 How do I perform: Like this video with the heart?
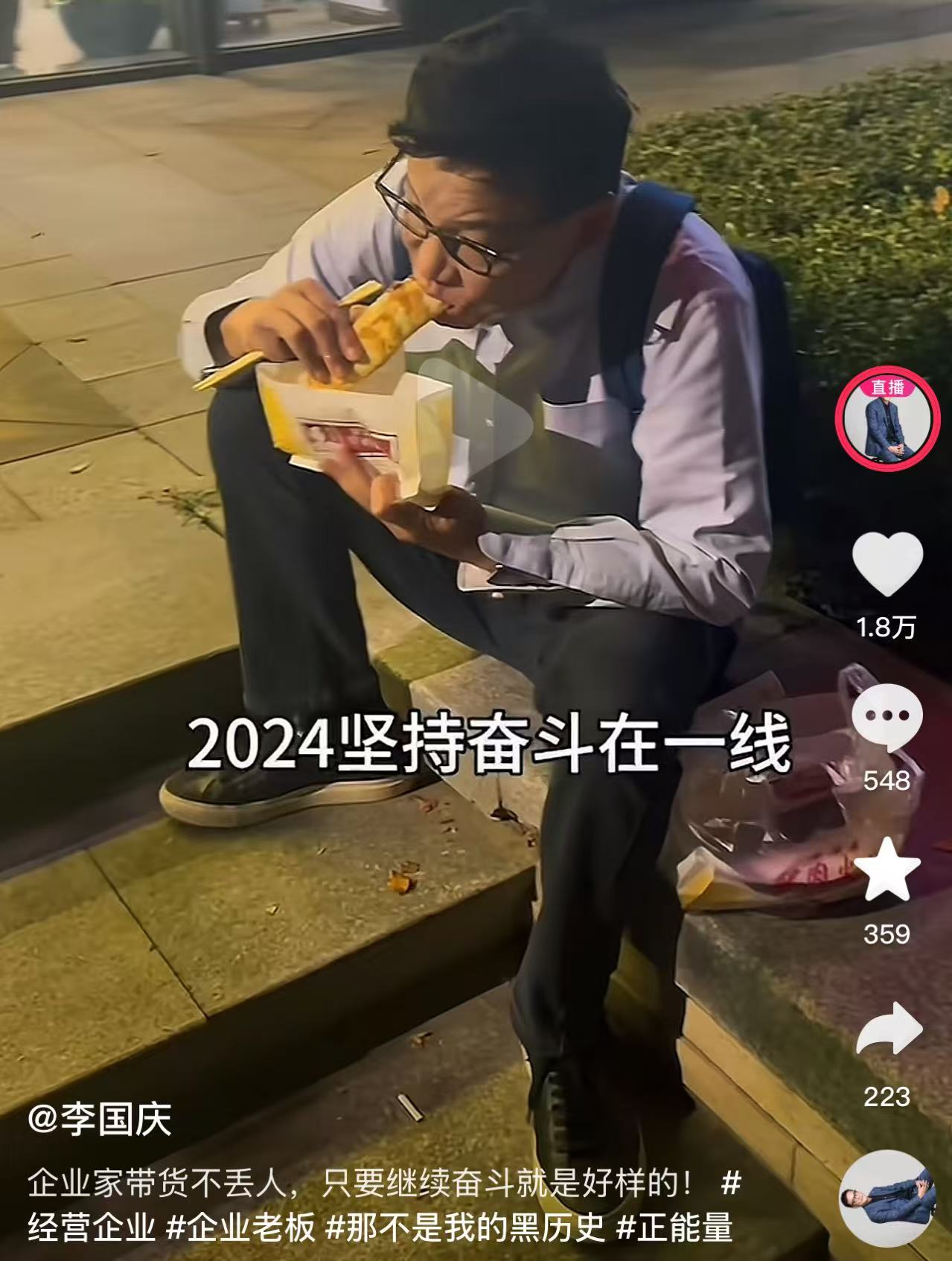point(886,564)
